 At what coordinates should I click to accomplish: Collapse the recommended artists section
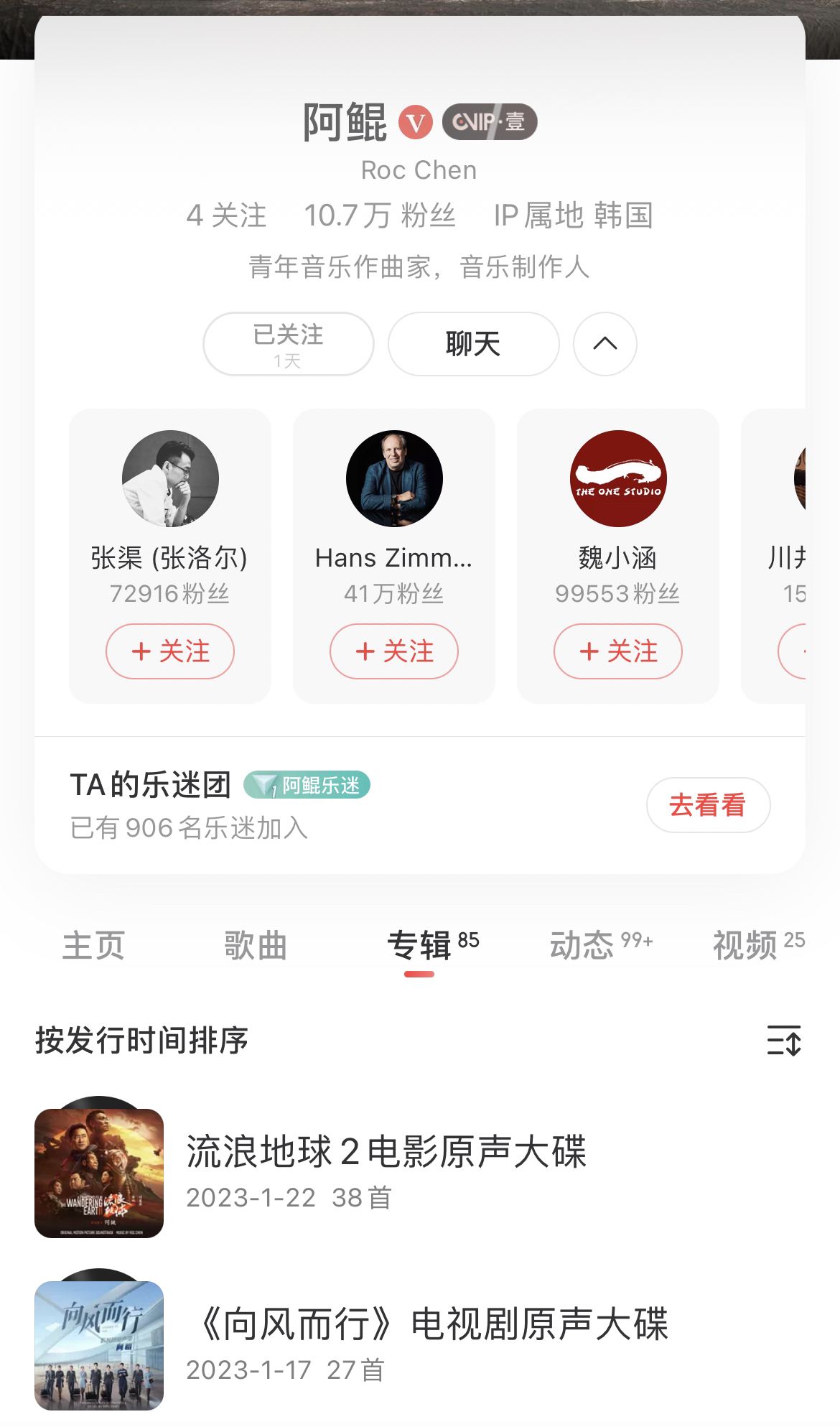coord(605,343)
